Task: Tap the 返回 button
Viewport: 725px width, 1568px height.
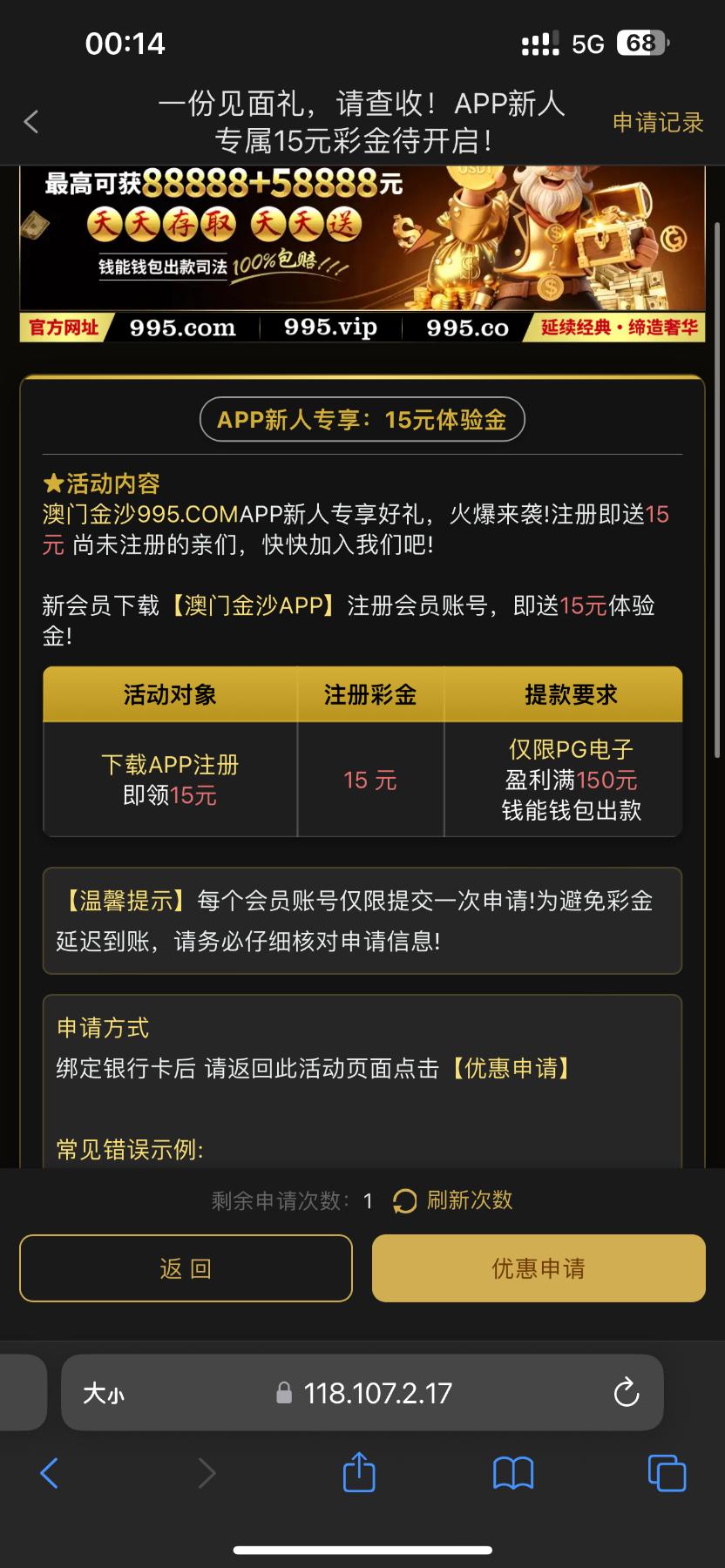Action: tap(186, 1268)
